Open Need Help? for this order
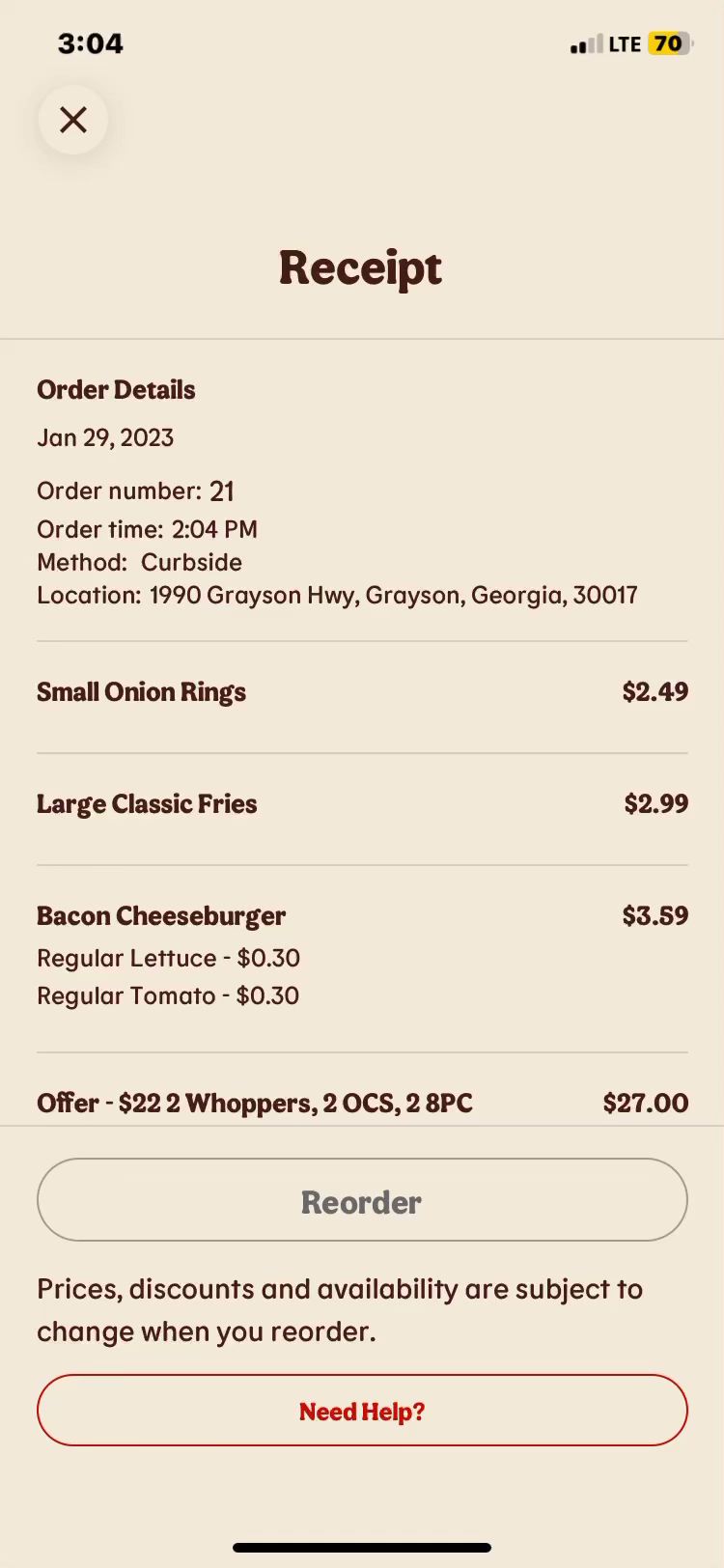Image resolution: width=724 pixels, height=1568 pixels. click(x=362, y=1411)
